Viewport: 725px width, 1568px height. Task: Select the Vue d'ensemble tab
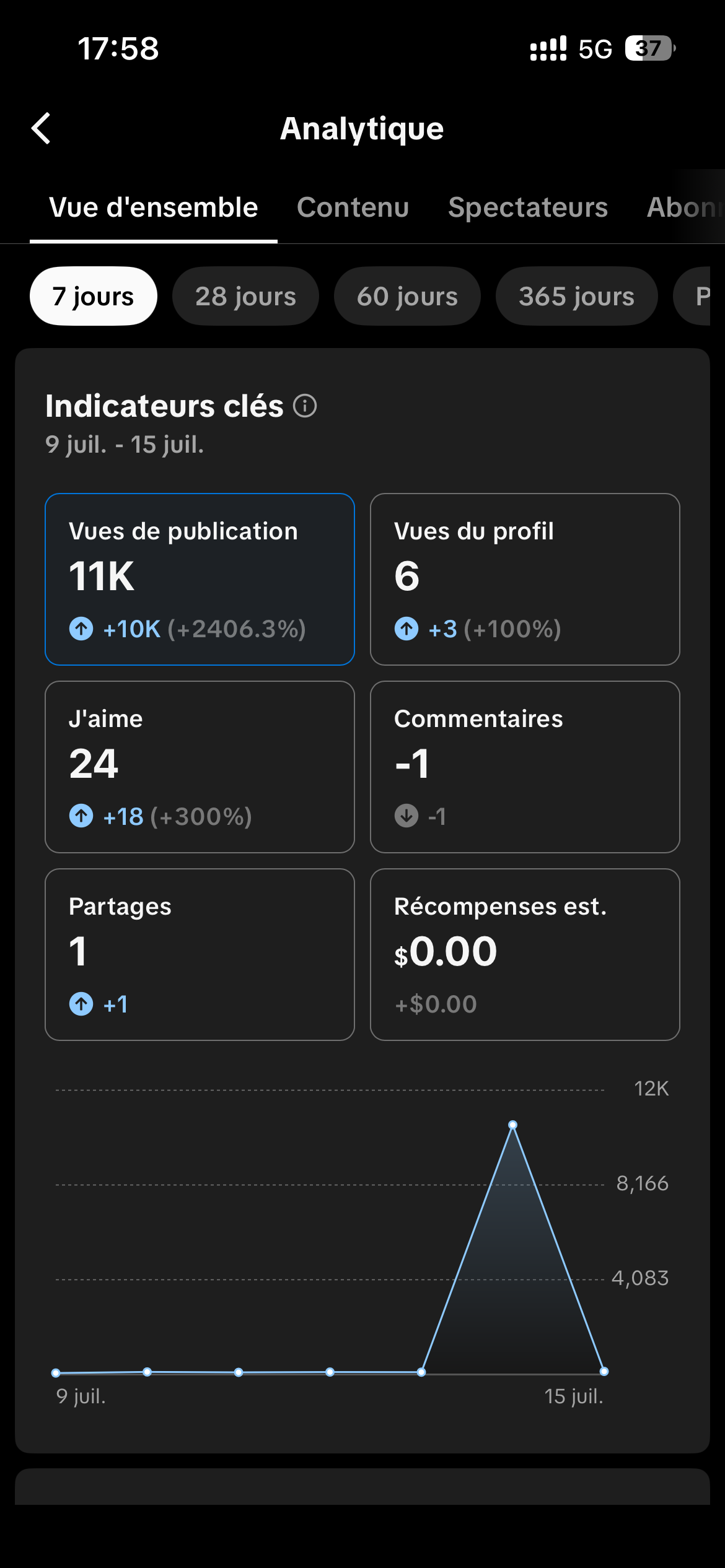[154, 207]
